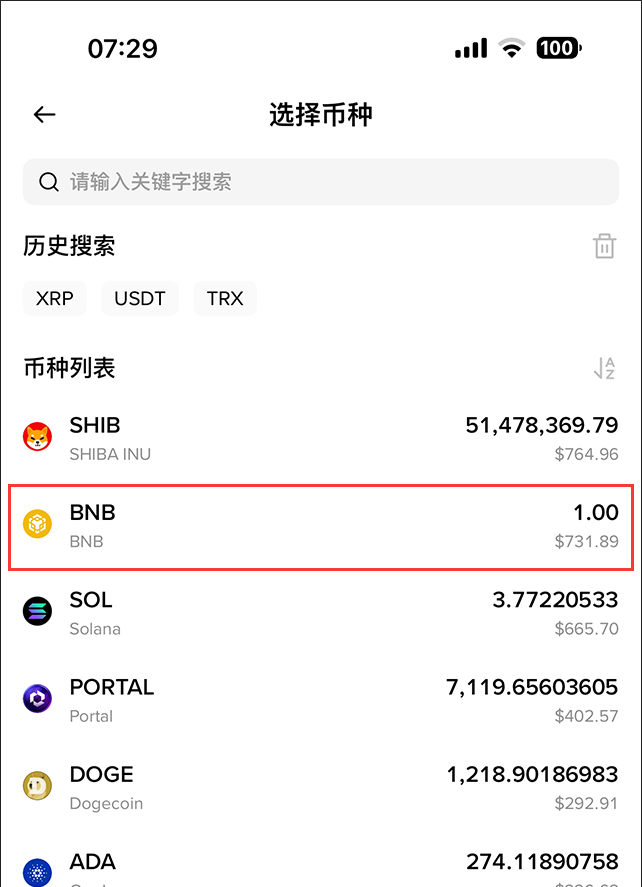Select the USDT history chip

point(140,298)
